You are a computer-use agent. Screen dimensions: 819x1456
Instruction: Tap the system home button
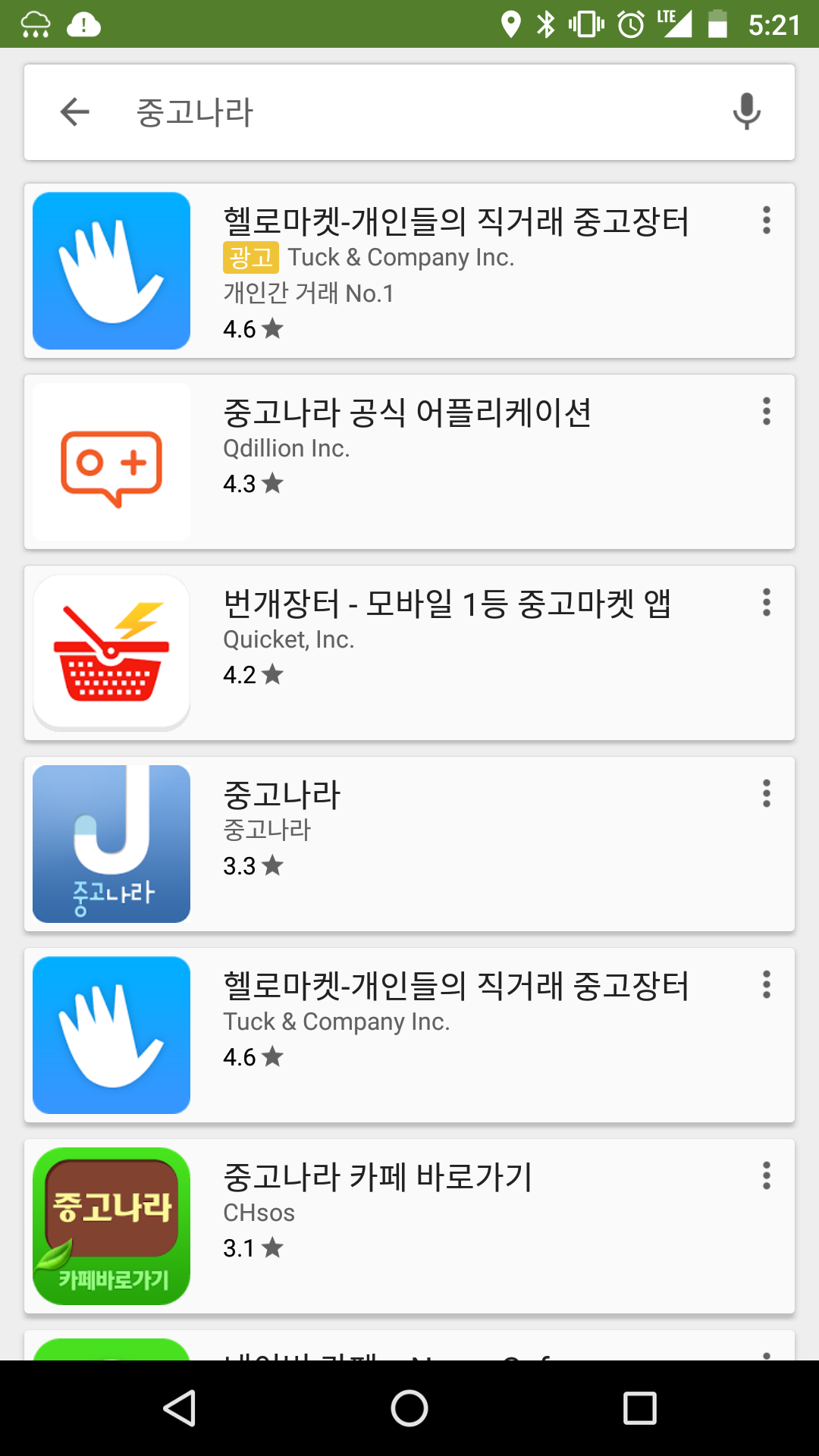409,1409
